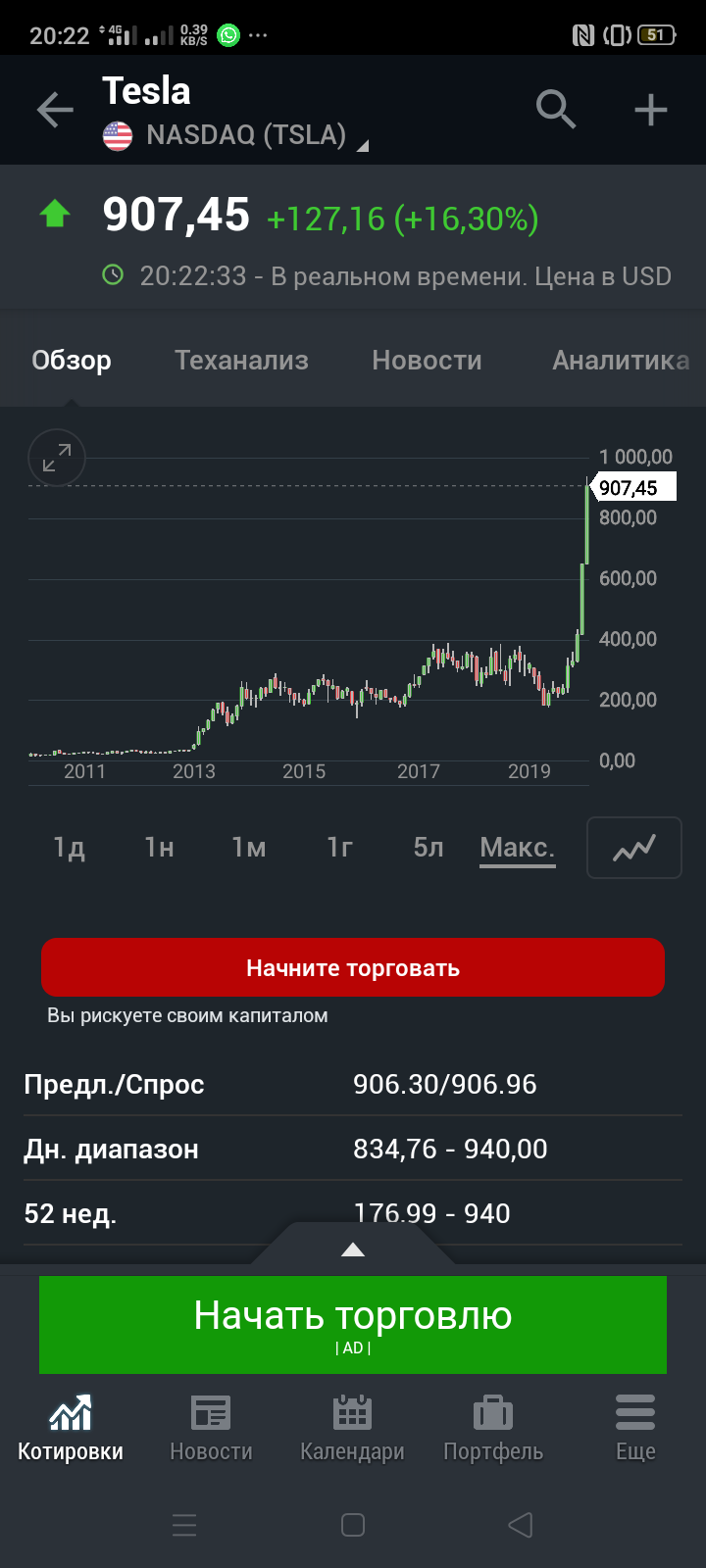Screen dimensions: 706x1568
Task: Expand the panel with the up arrow
Action: coord(353,1249)
